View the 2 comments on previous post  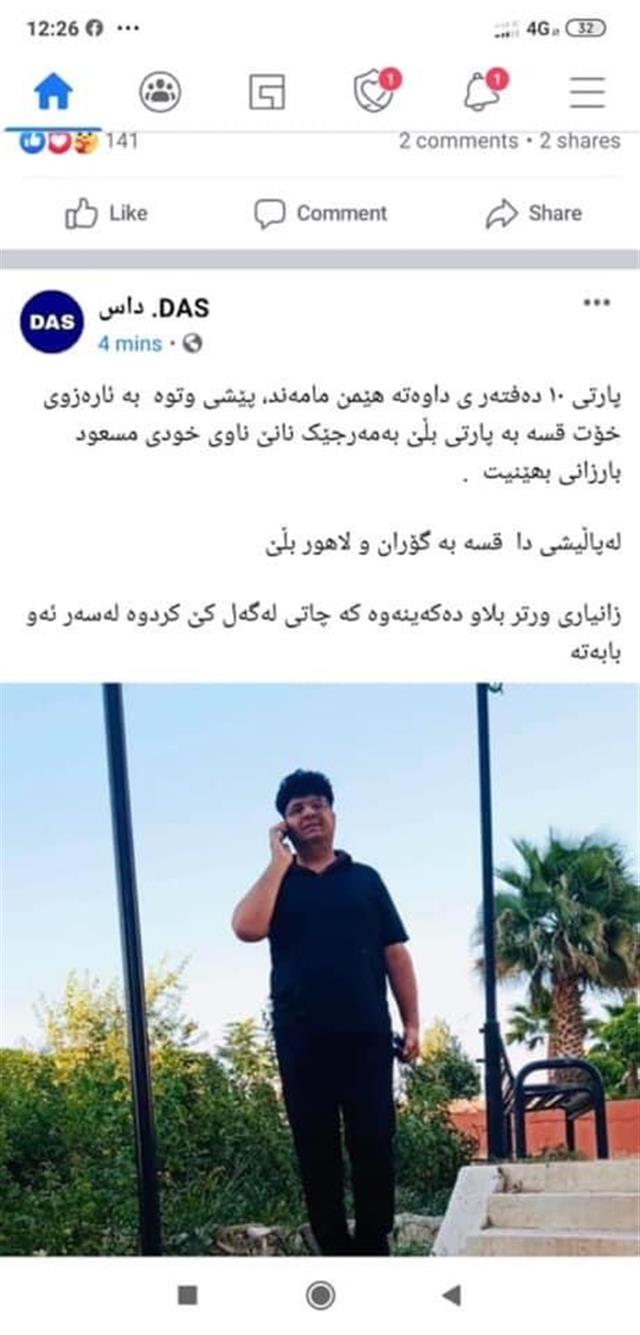pos(458,141)
